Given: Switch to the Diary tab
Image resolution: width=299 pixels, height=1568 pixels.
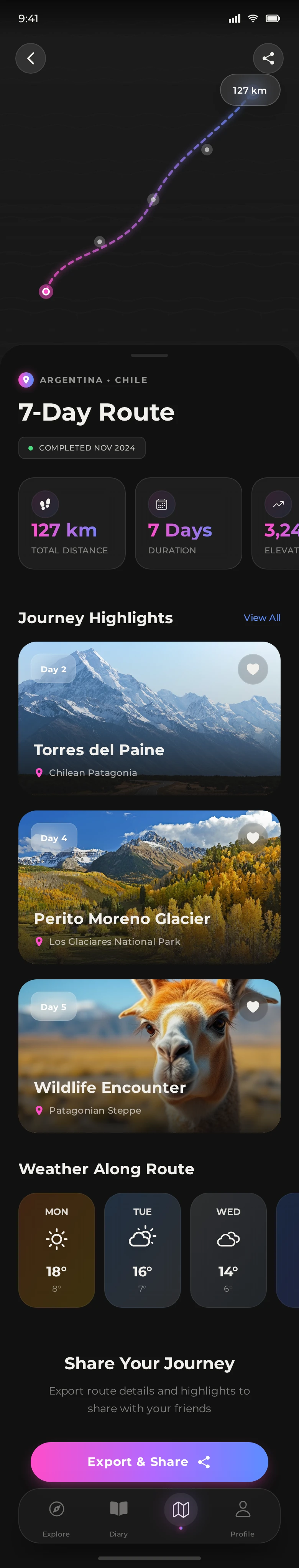Looking at the screenshot, I should [118, 1513].
